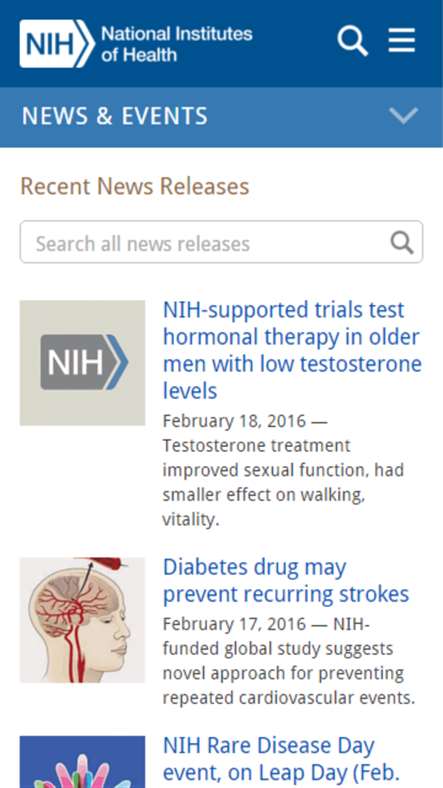The width and height of the screenshot is (443, 788).
Task: Open the brain illustration thumbnail
Action: [82, 620]
